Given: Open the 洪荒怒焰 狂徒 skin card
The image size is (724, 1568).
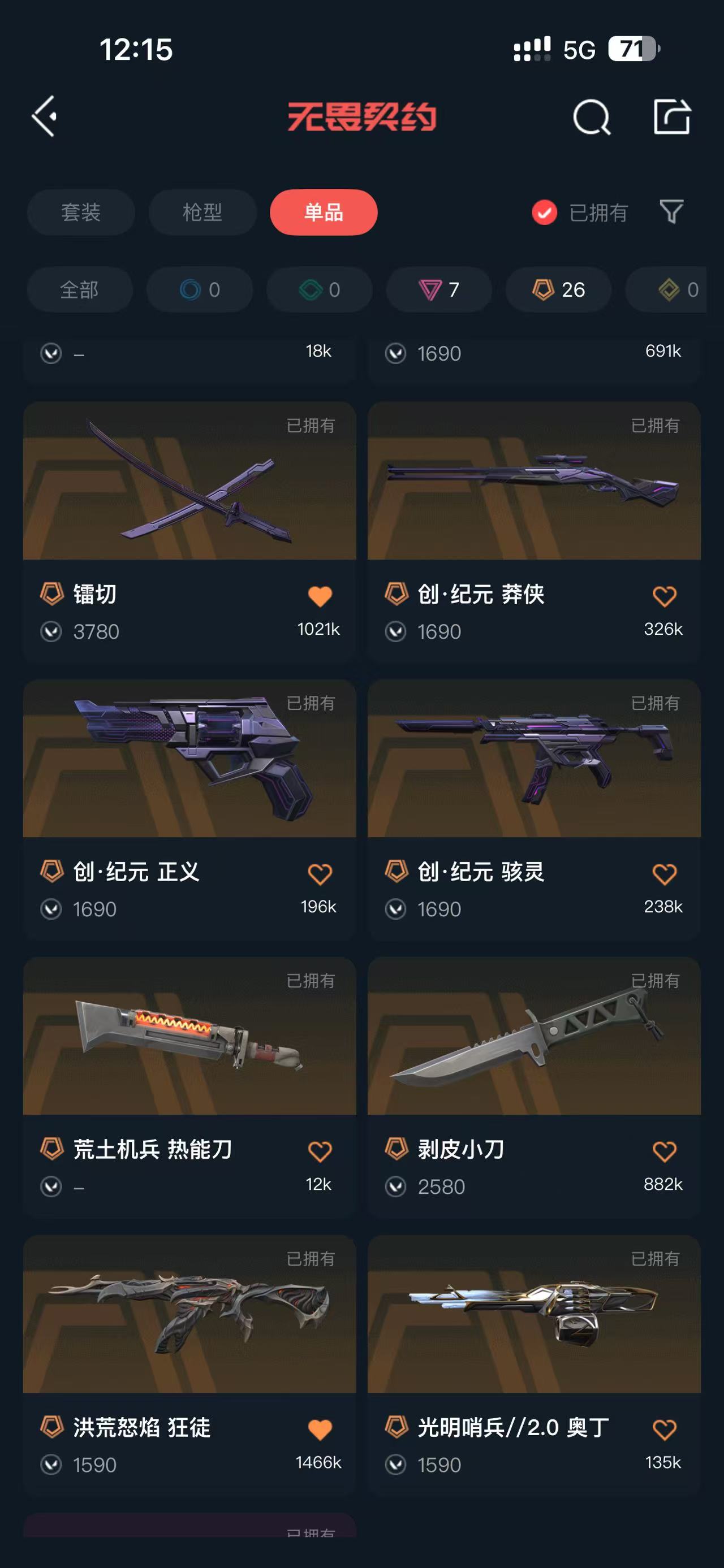Looking at the screenshot, I should [x=189, y=1365].
